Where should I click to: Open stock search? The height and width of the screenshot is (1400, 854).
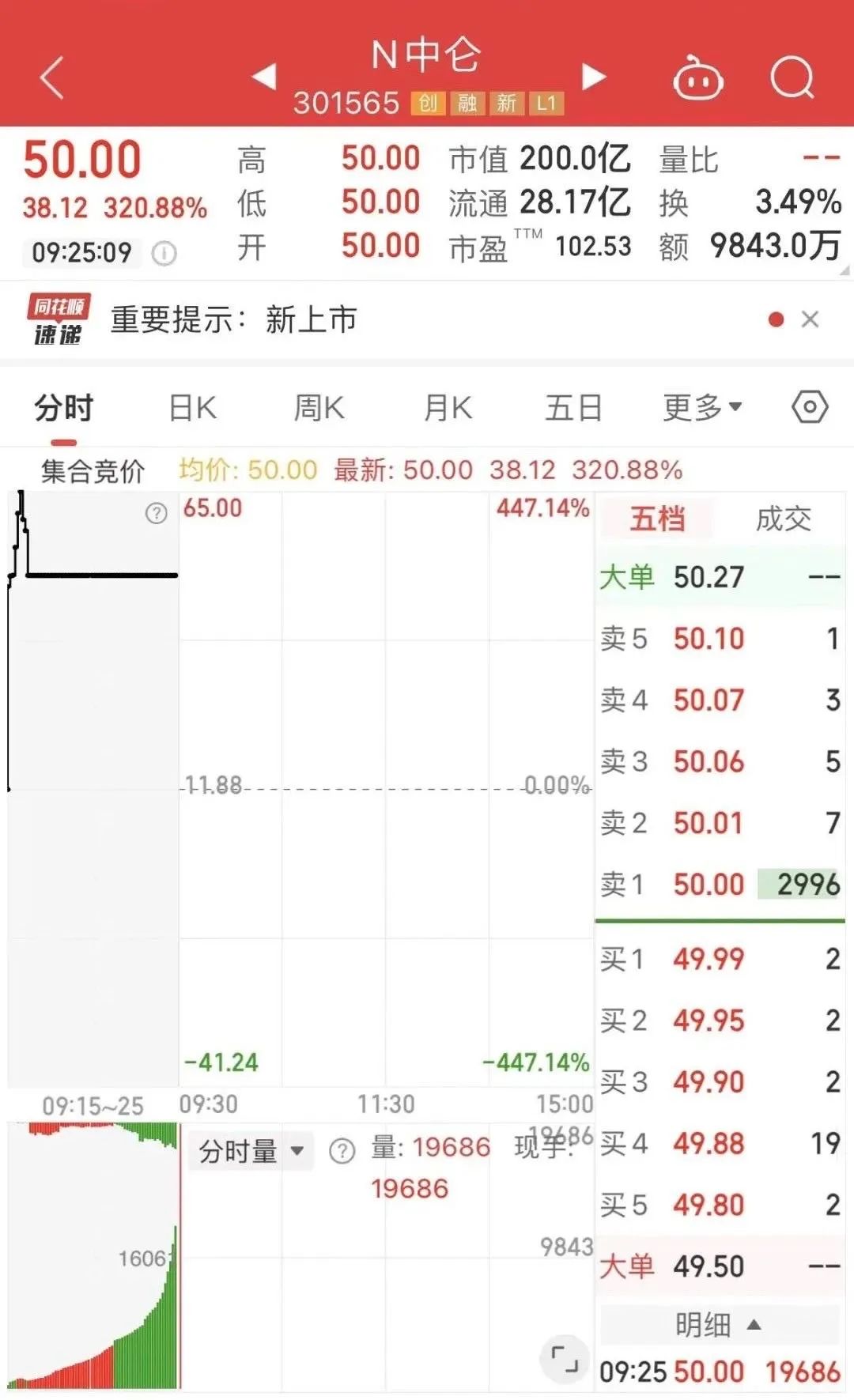(792, 77)
